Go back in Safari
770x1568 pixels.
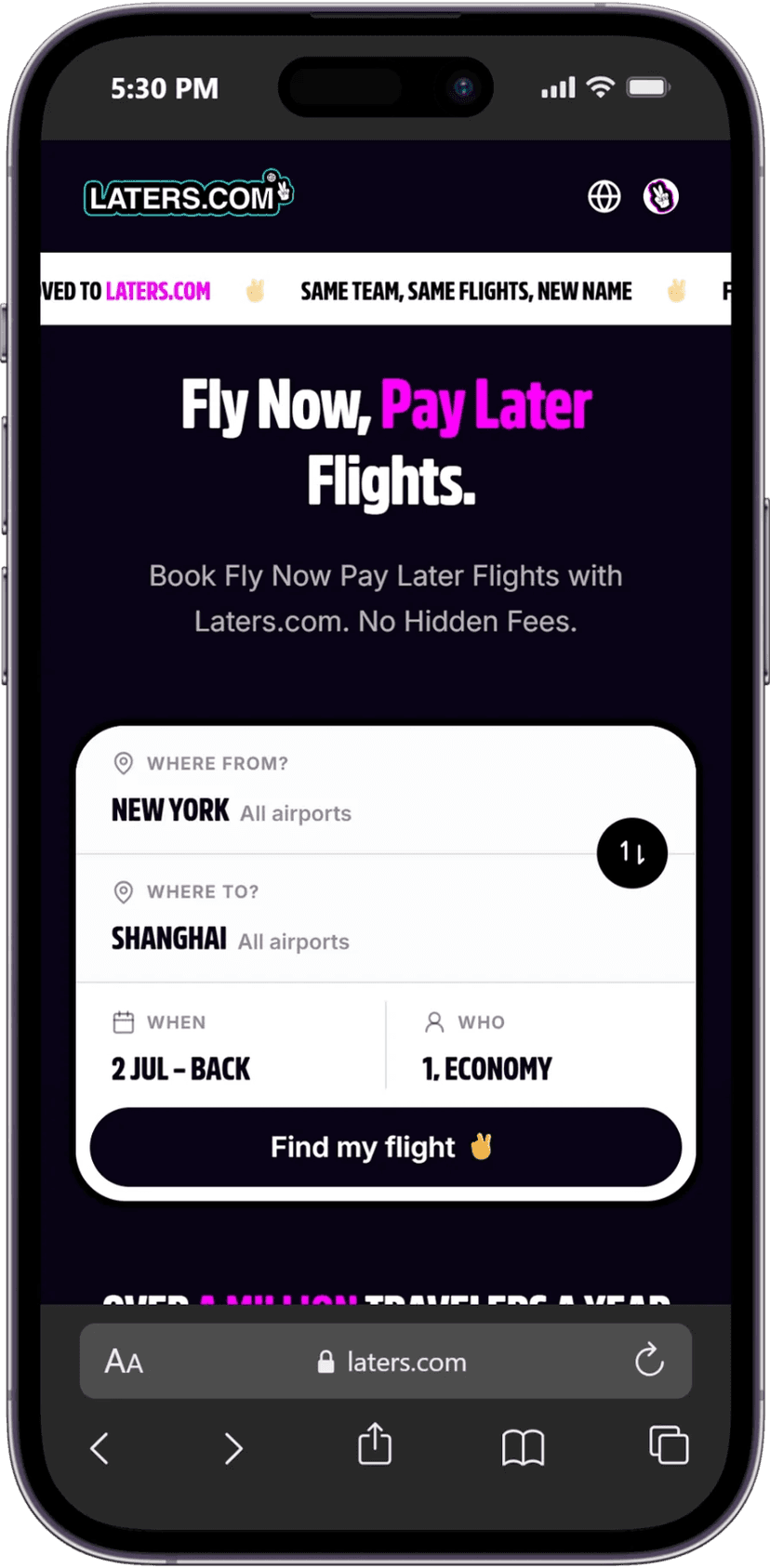(100, 1447)
